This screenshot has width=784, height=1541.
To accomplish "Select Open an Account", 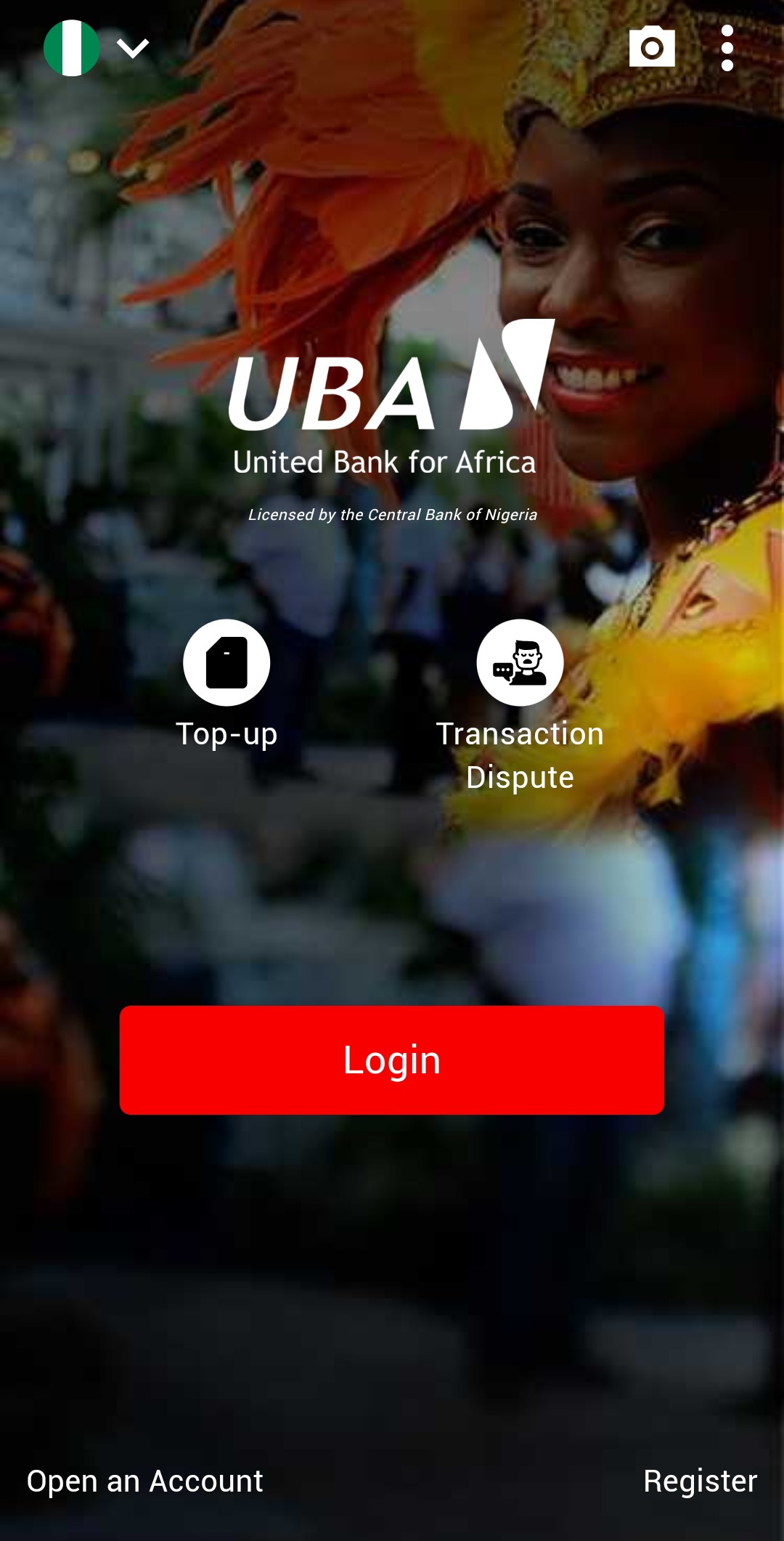I will pos(145,1481).
